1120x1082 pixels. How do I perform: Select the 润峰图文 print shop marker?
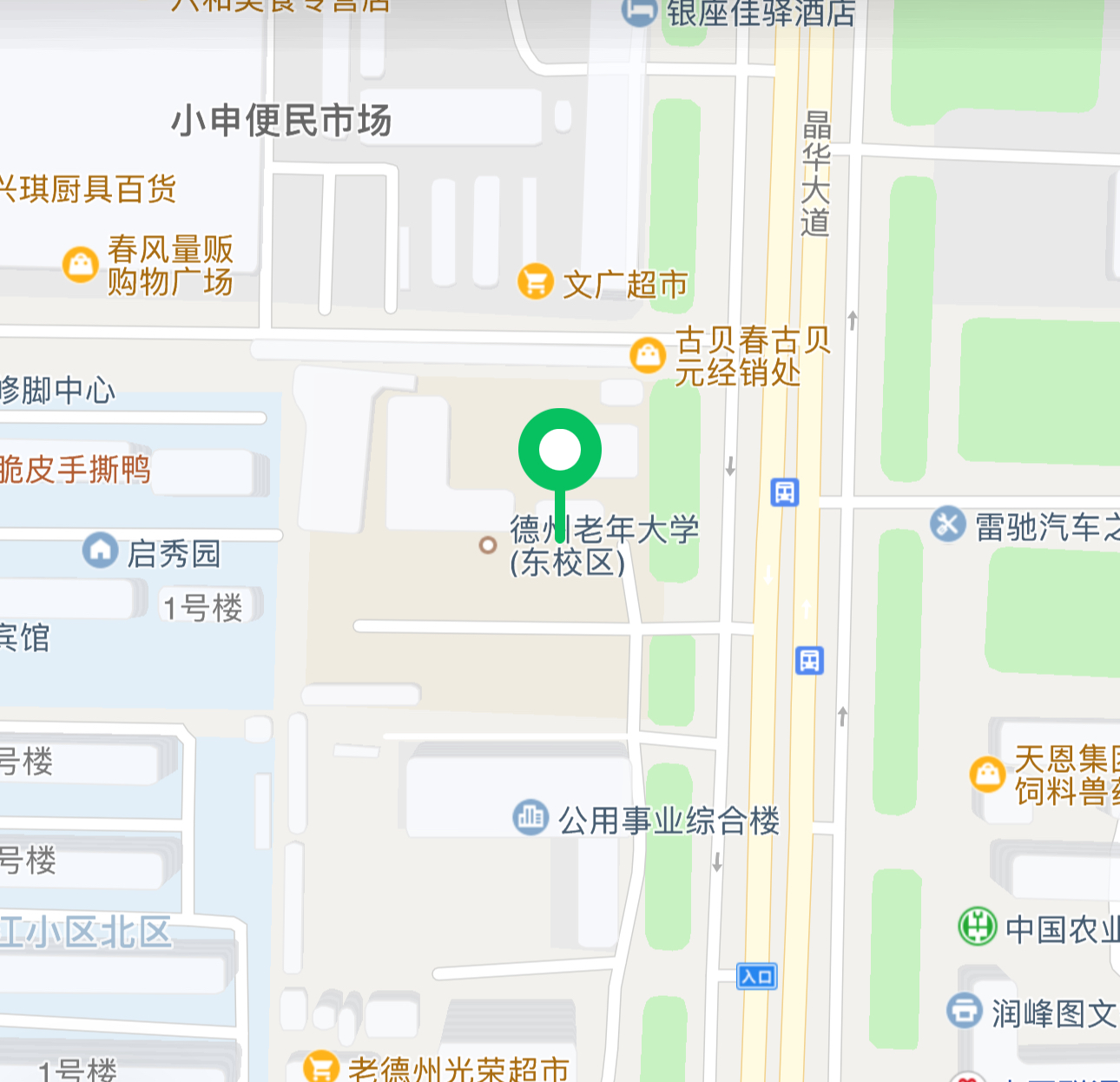pos(964,1010)
